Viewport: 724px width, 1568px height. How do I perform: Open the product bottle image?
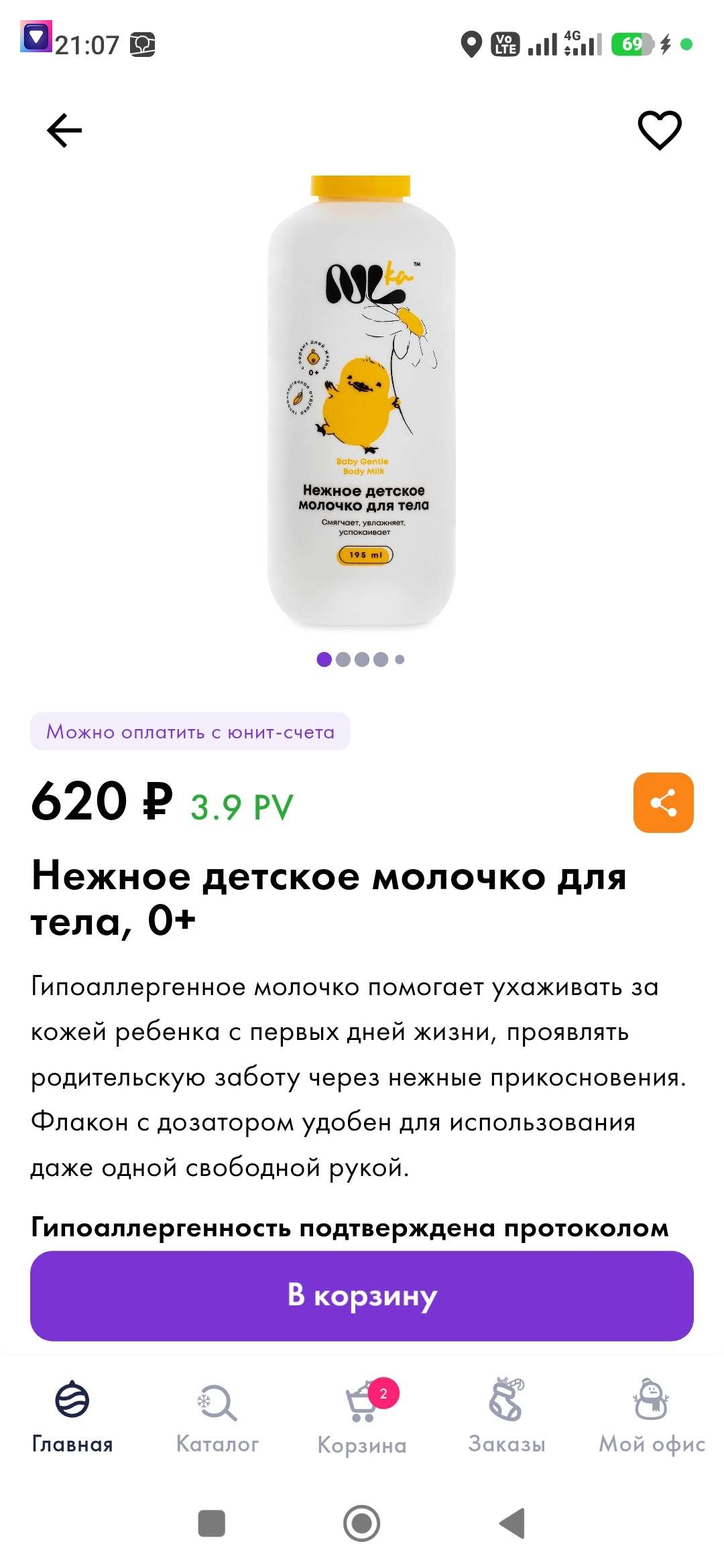click(x=362, y=402)
